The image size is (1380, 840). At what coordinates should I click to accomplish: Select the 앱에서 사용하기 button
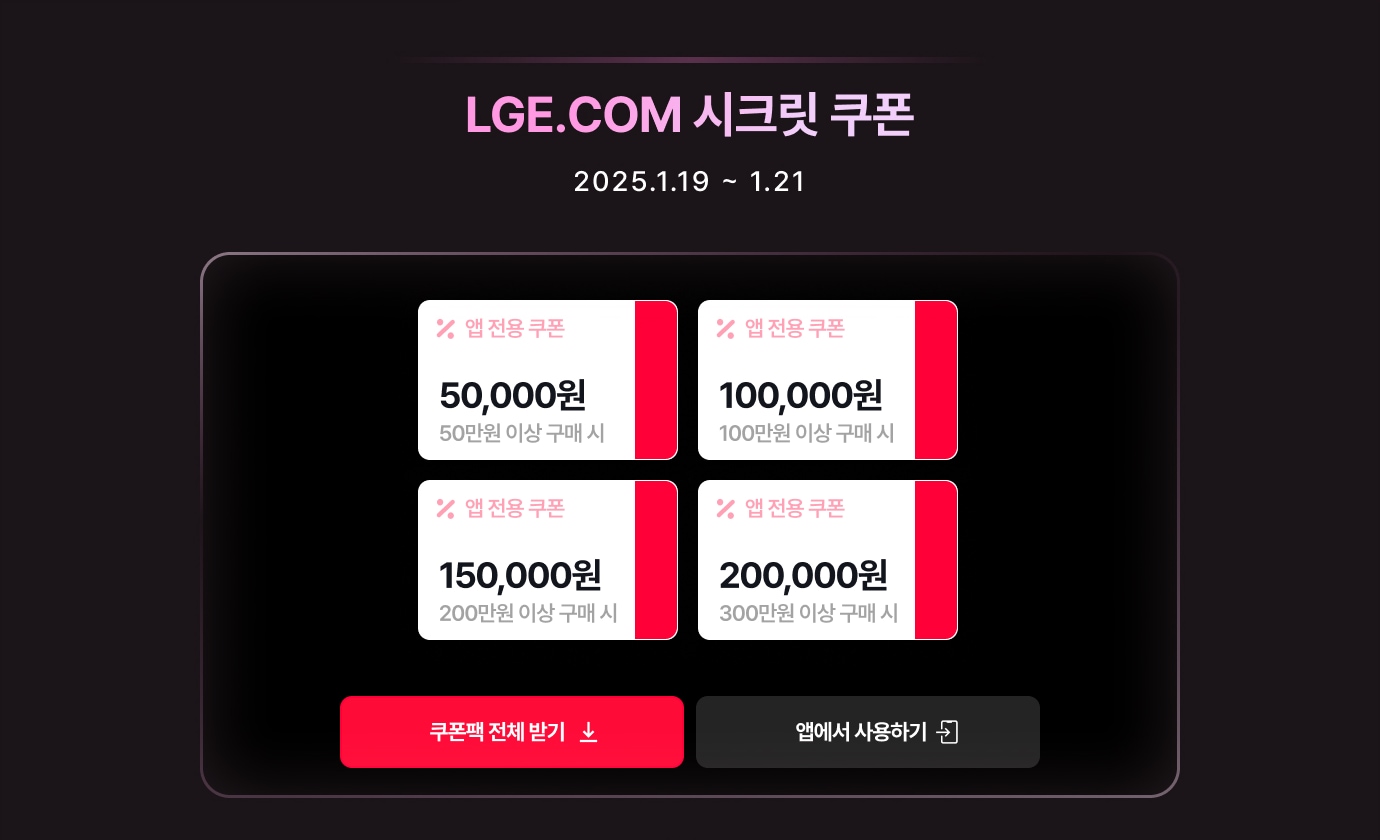(x=867, y=732)
